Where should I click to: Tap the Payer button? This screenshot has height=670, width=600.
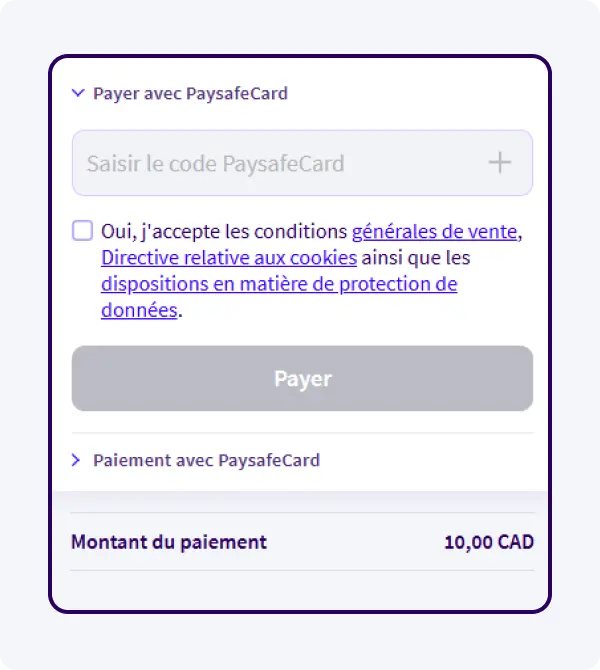pyautogui.click(x=302, y=379)
